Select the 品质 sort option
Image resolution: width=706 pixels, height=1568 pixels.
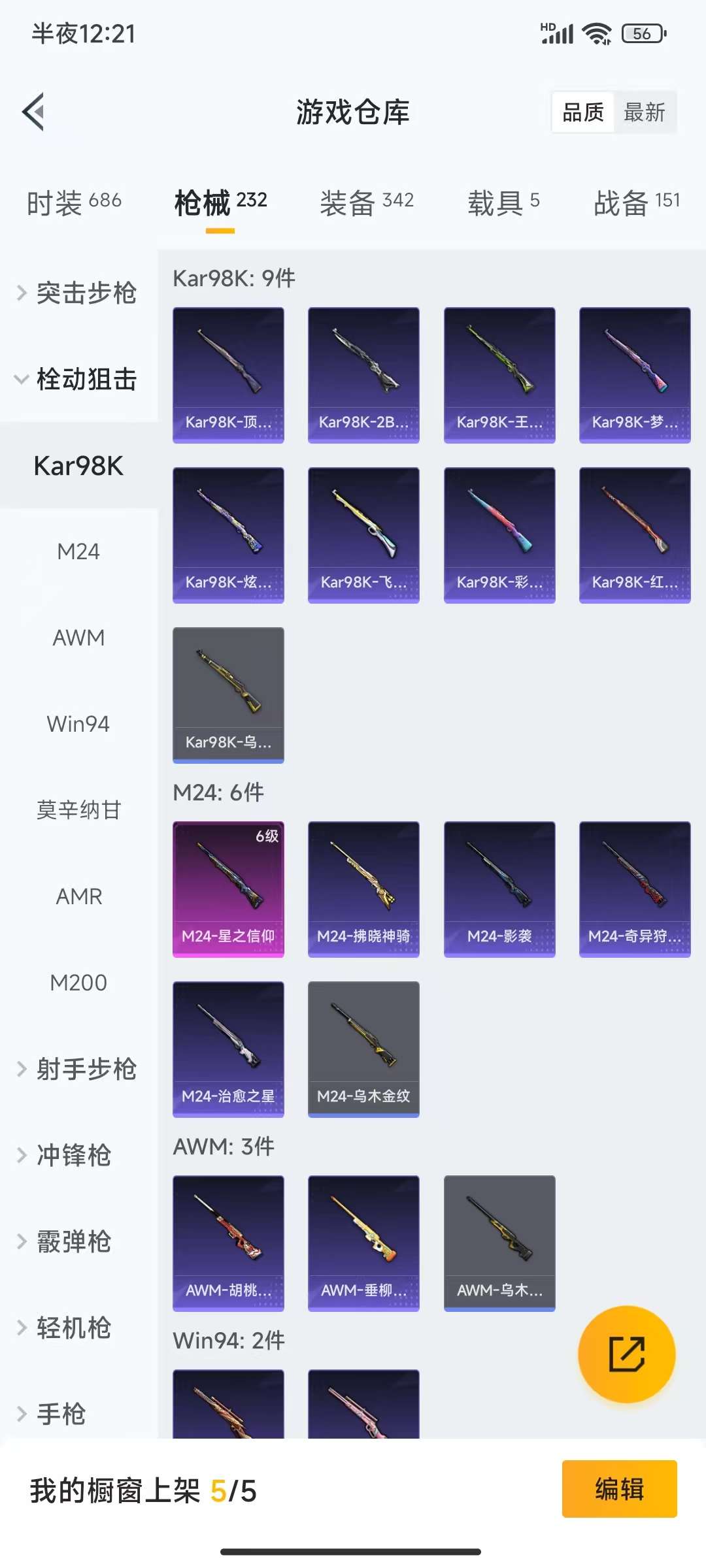(x=583, y=112)
